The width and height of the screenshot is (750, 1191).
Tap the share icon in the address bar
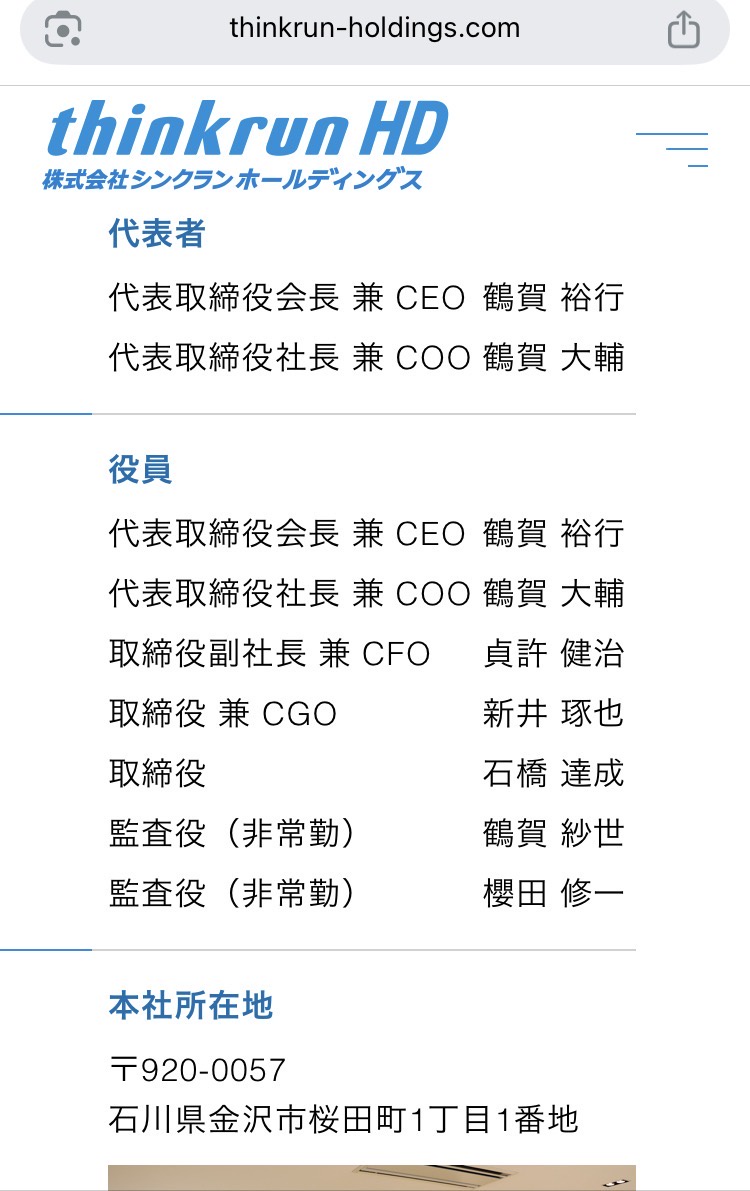(683, 29)
